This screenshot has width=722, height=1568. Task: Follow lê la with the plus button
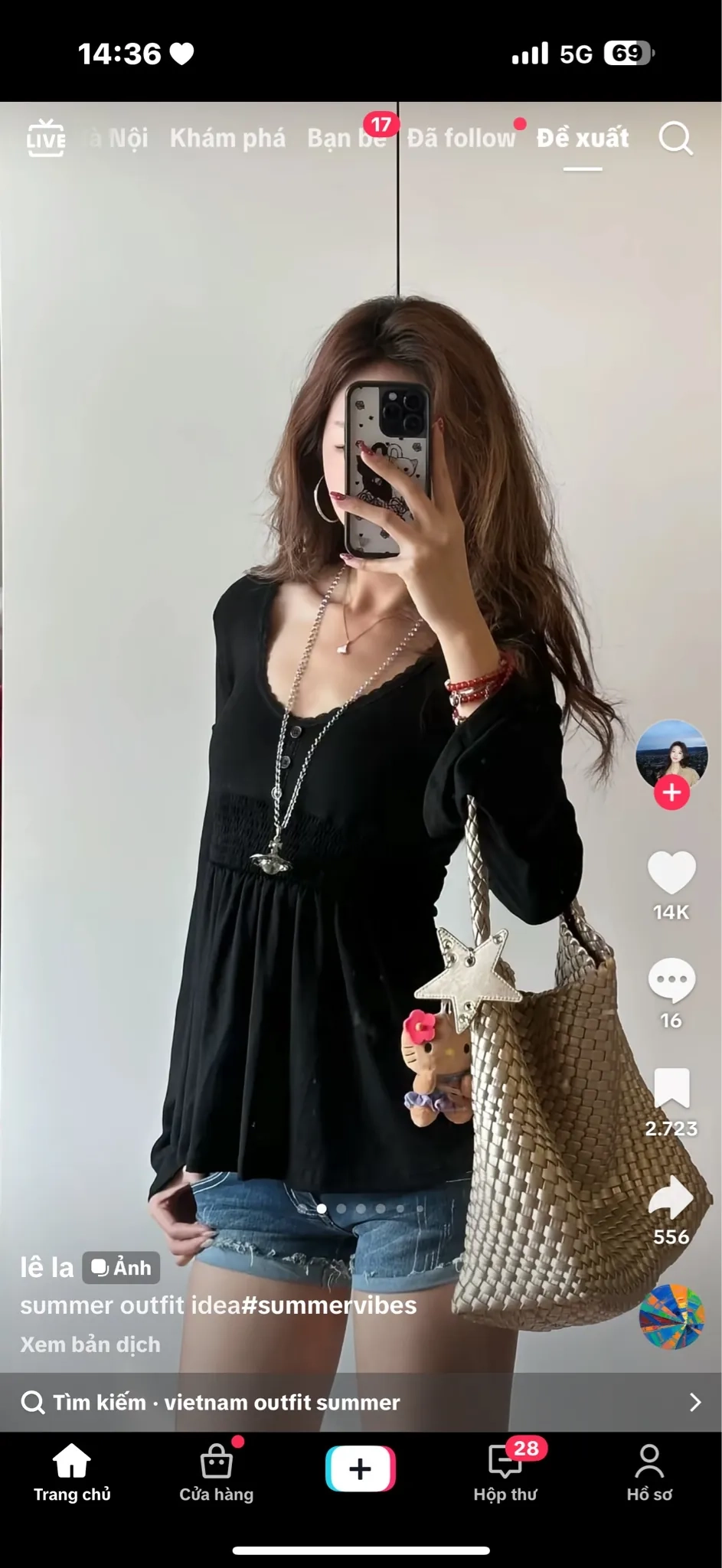click(x=671, y=792)
